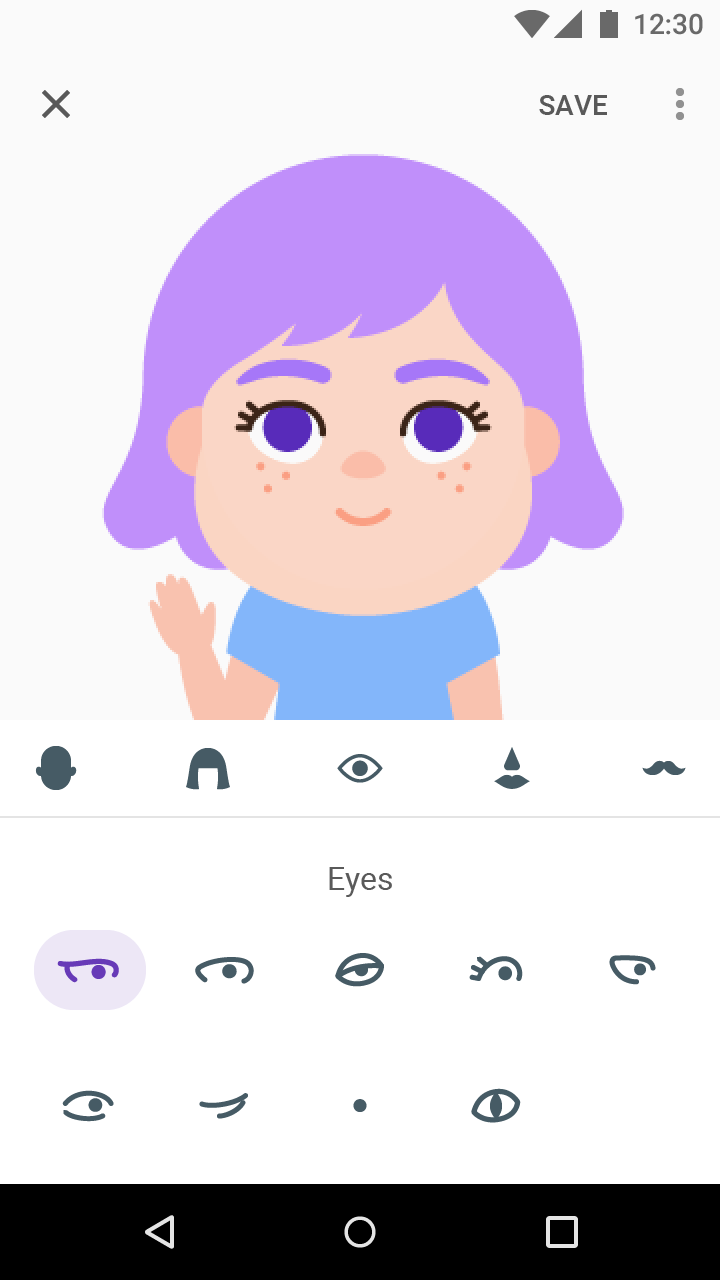Switch to the hair style tab

pyautogui.click(x=208, y=768)
